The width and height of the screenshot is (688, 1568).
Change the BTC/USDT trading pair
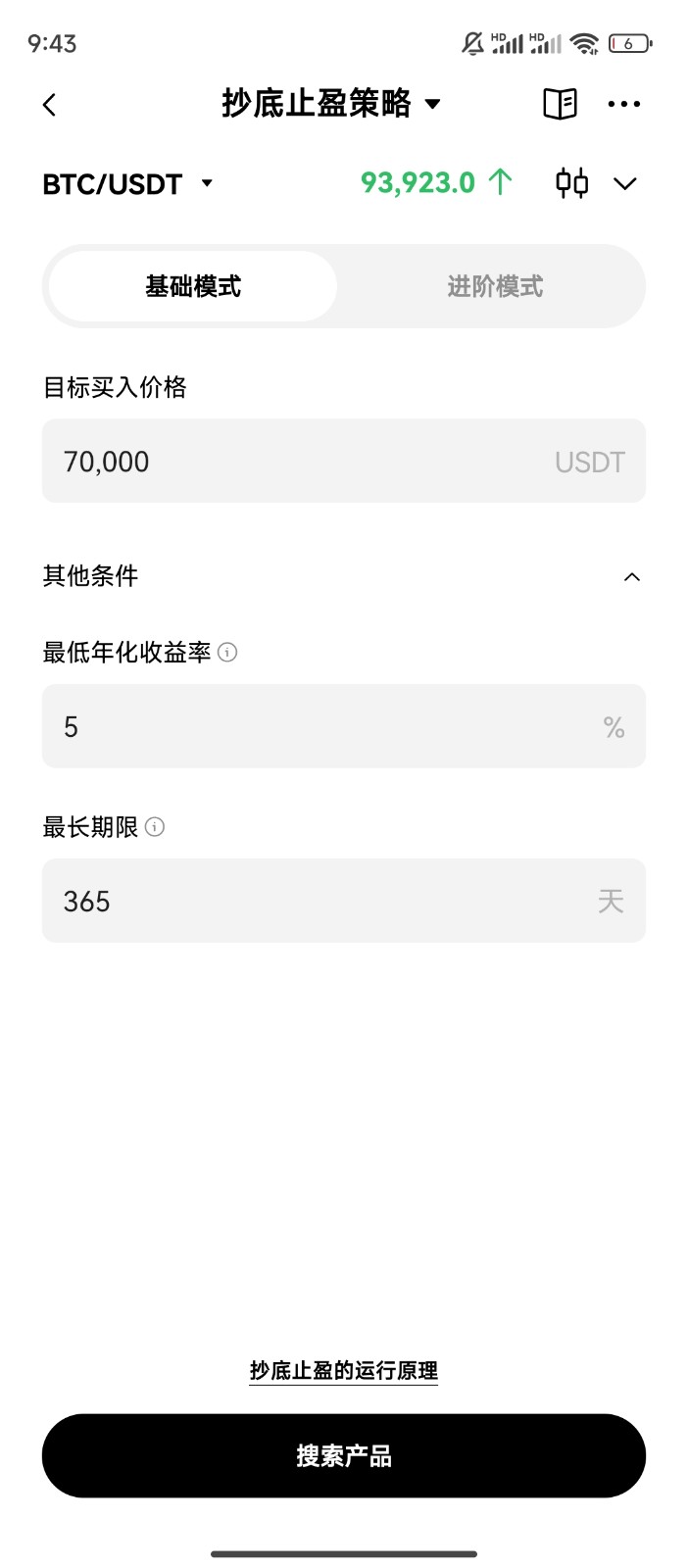point(127,183)
